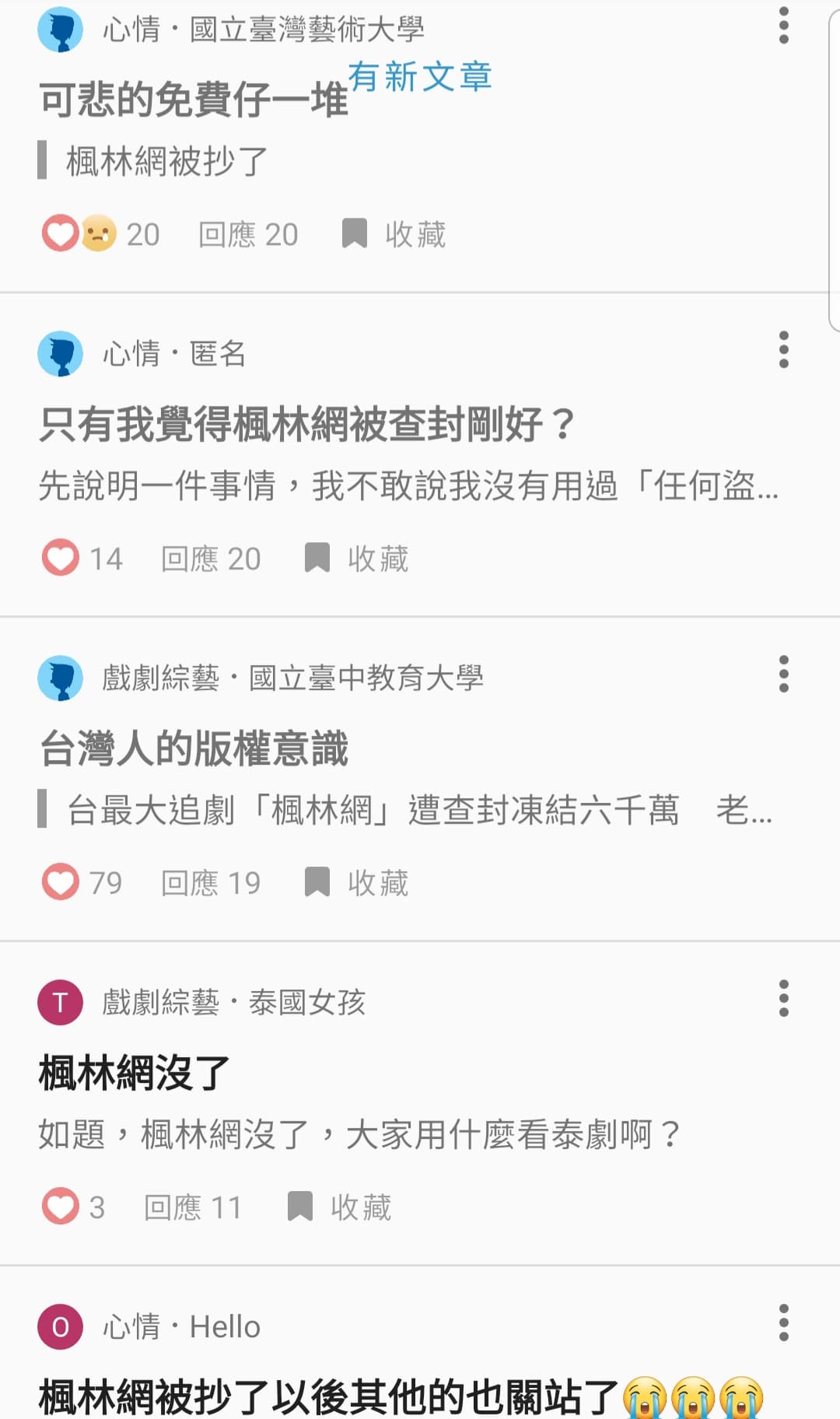
Task: Open the post 台灣人的版權意識
Action: [x=194, y=748]
